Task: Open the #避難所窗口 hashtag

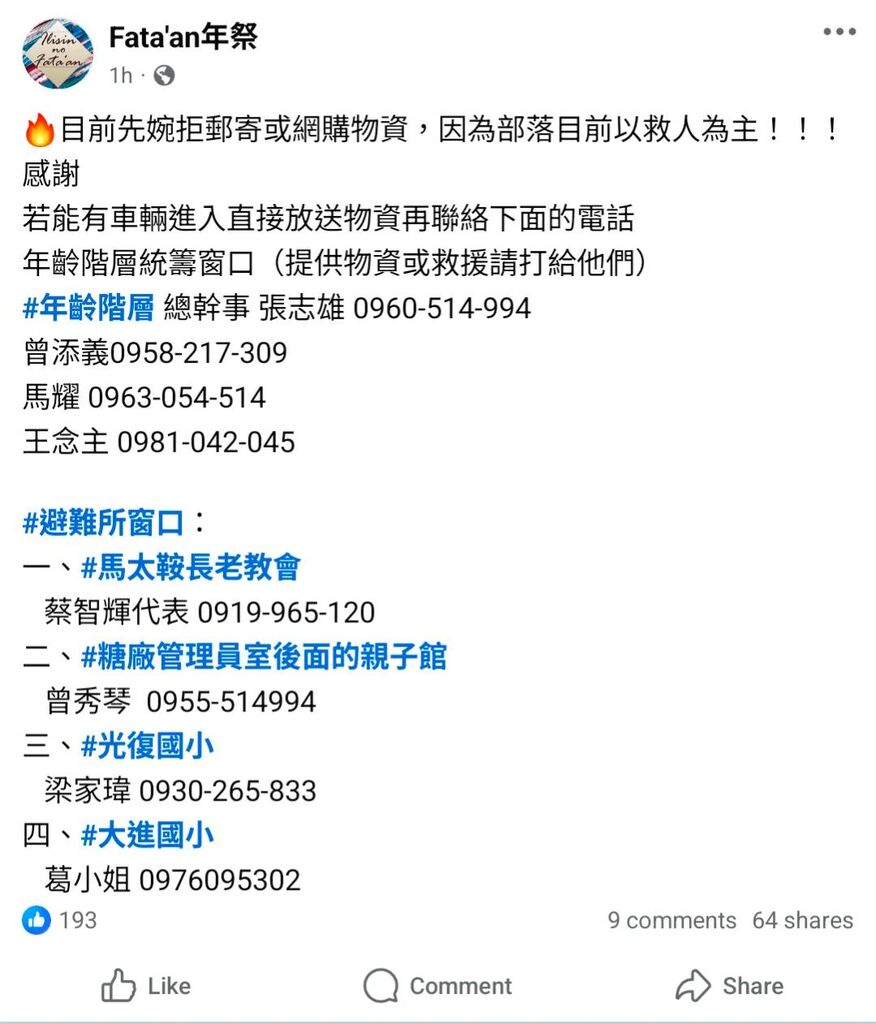Action: pyautogui.click(x=104, y=522)
